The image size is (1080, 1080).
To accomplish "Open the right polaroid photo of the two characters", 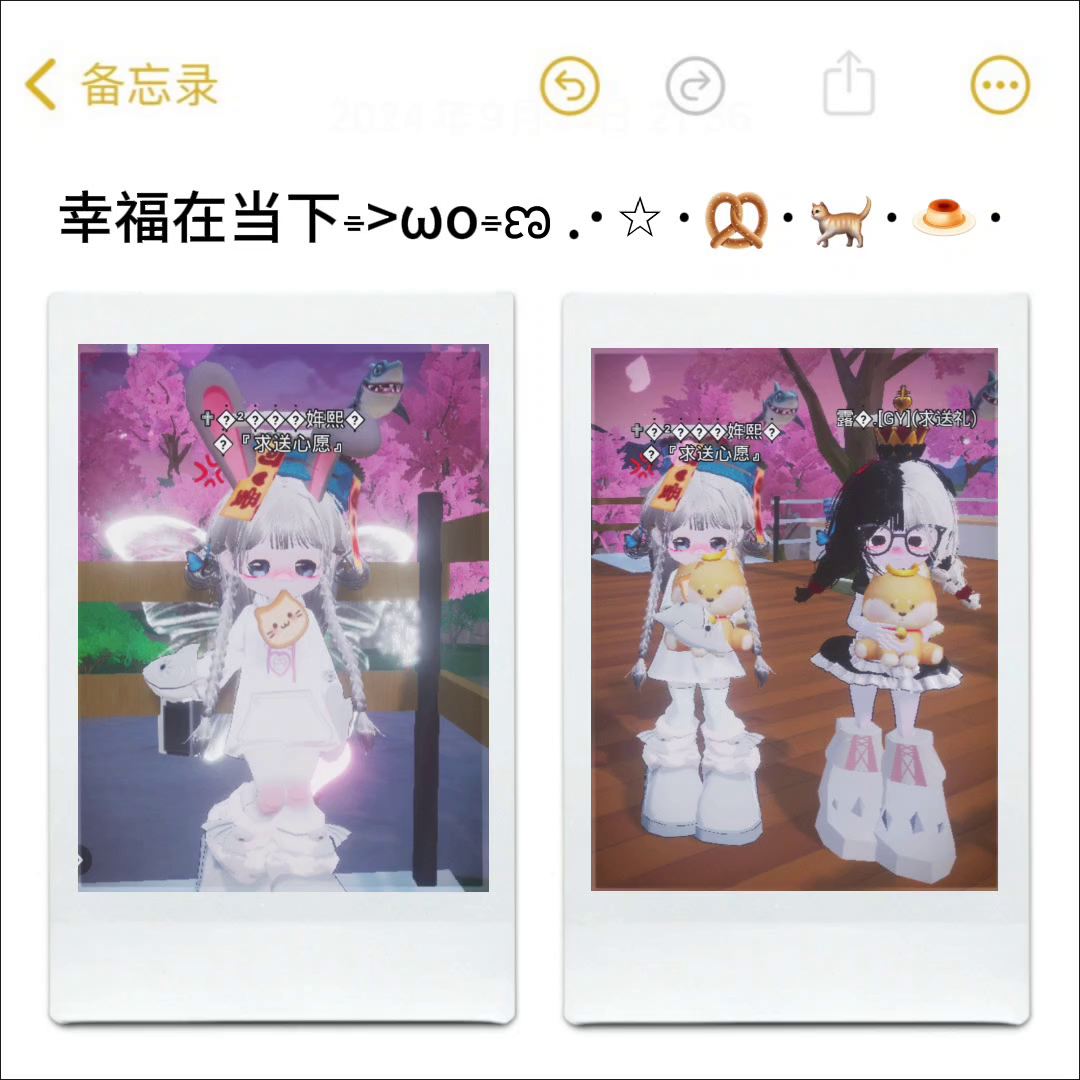I will pyautogui.click(x=795, y=619).
